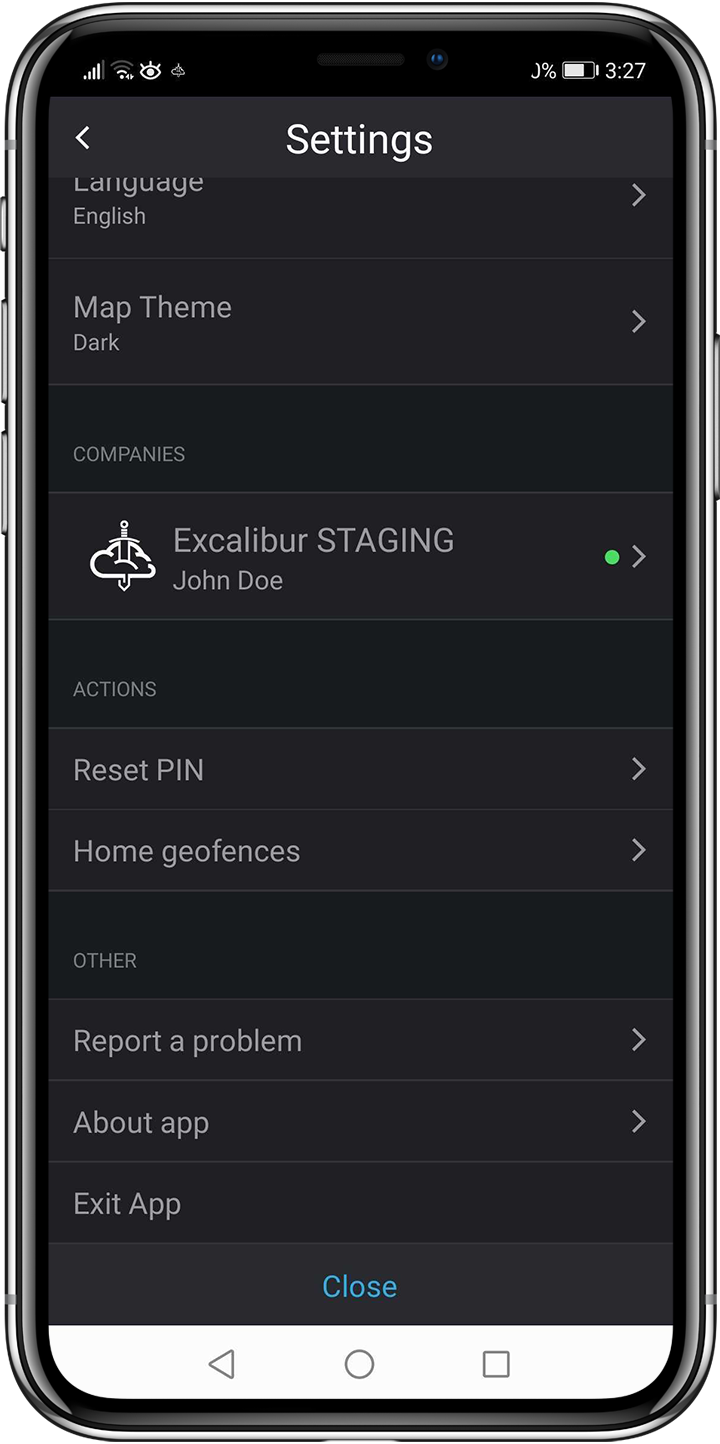Open the Language setting

[x=360, y=204]
